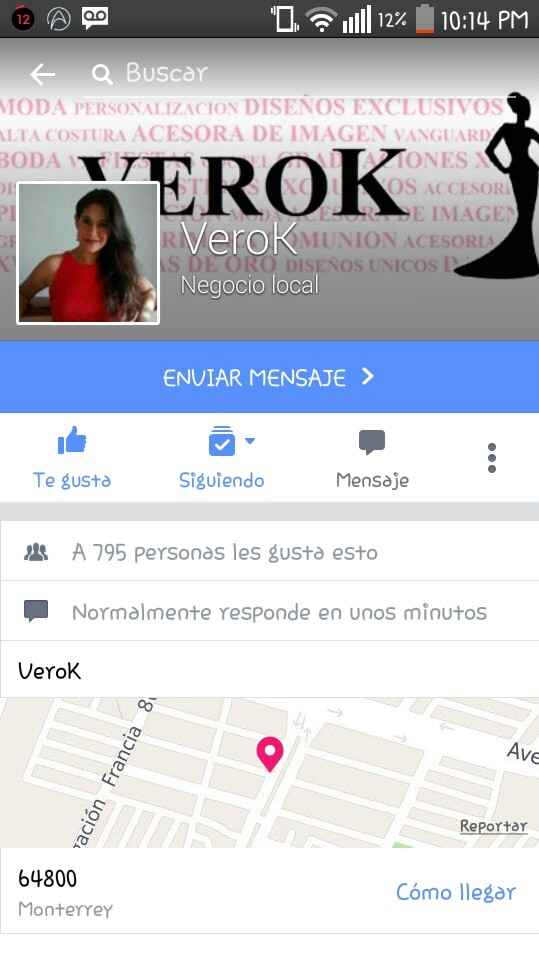Tap the Reportar link on the map
Screen dimensions: 539x959
[x=493, y=826]
